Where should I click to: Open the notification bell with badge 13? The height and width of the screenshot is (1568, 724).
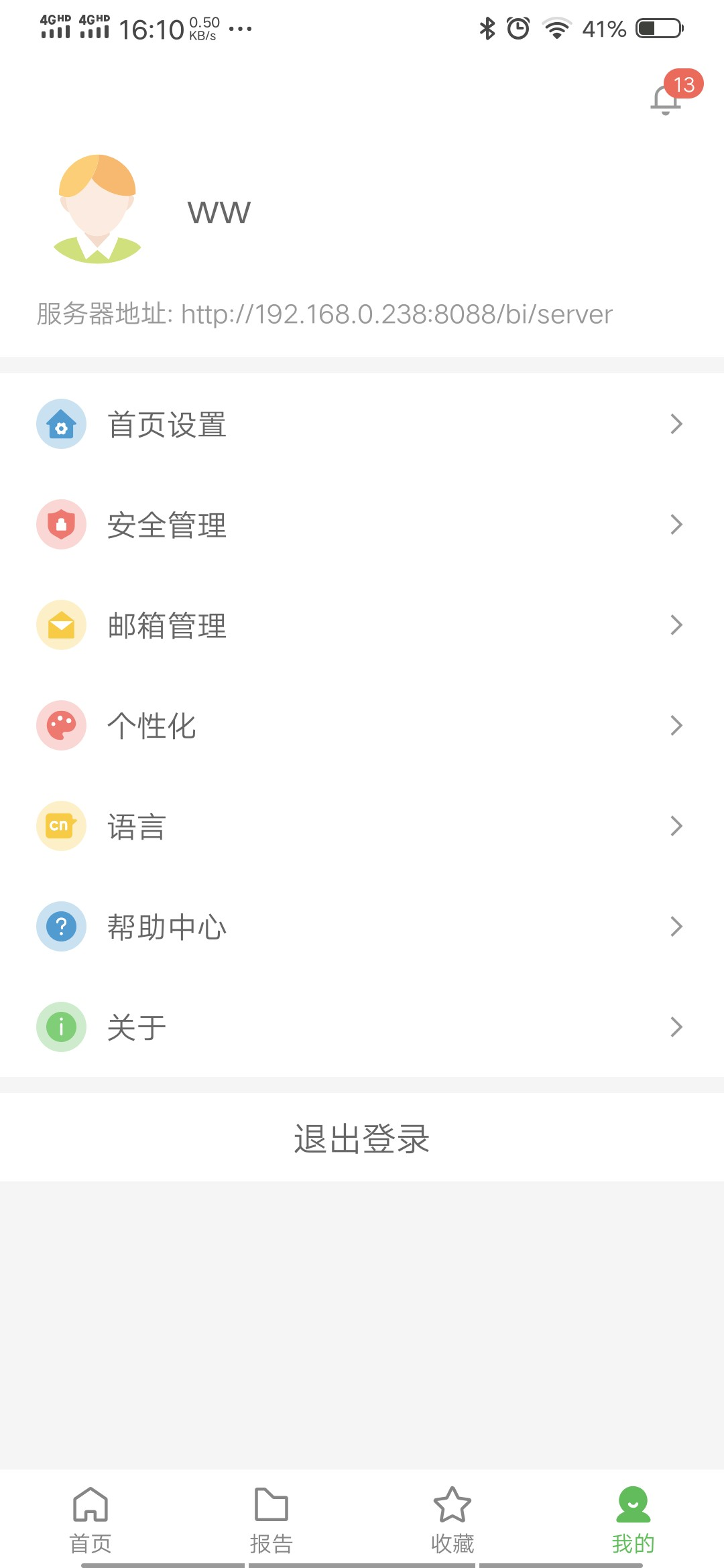666,99
